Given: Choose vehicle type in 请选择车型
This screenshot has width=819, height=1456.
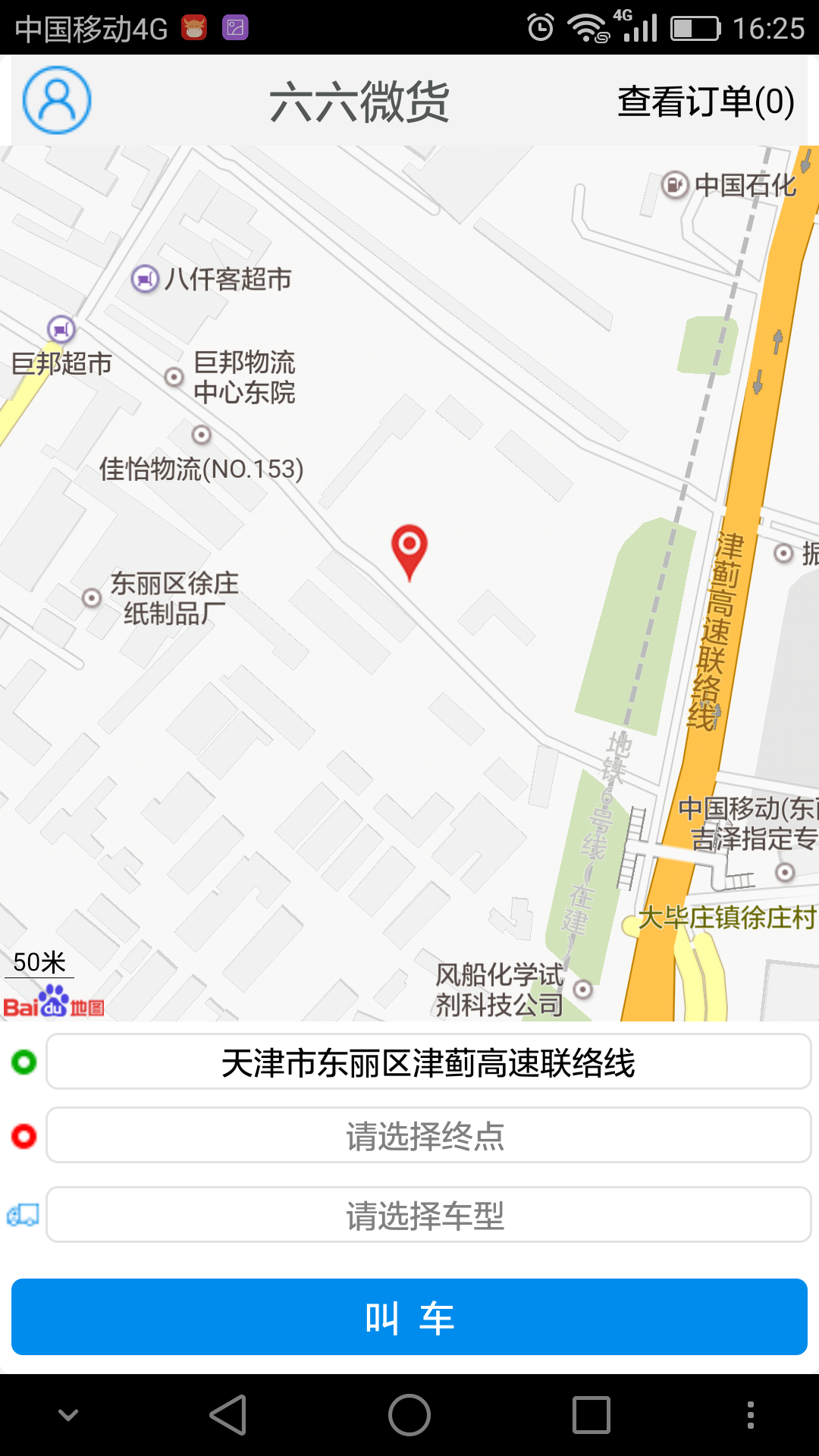Looking at the screenshot, I should click(428, 1216).
